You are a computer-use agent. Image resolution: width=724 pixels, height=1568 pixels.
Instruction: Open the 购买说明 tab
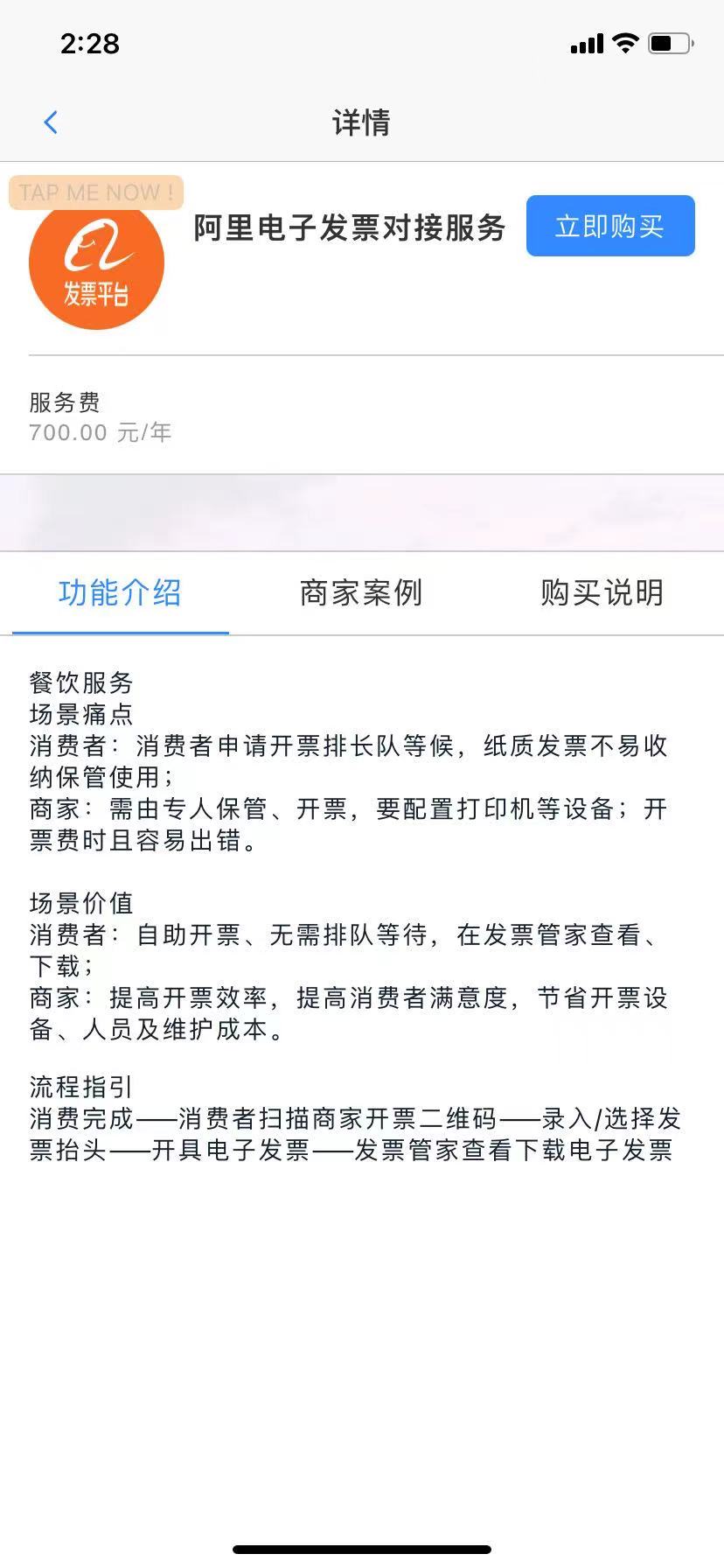pyautogui.click(x=602, y=593)
